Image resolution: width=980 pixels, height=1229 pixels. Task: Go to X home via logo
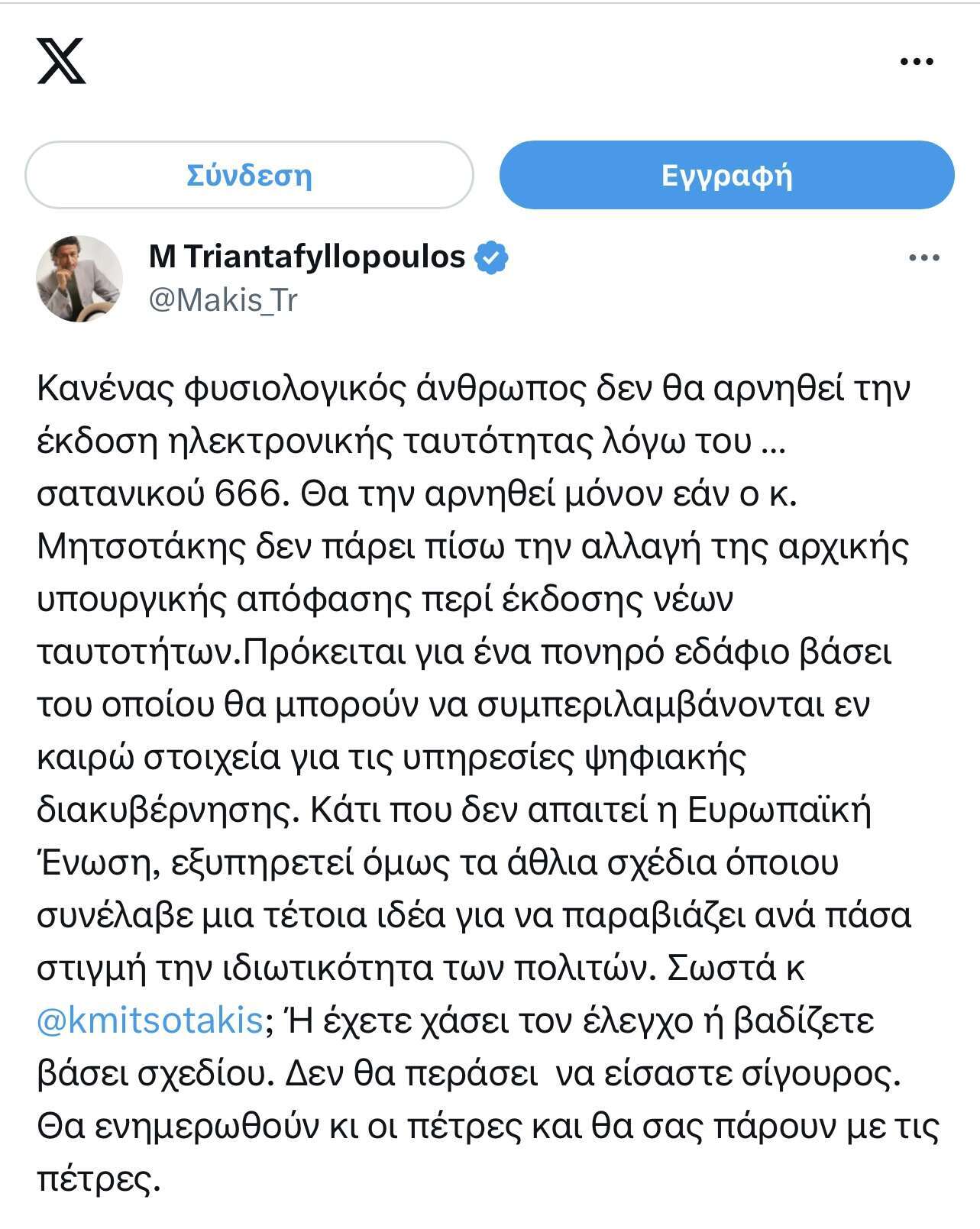(61, 61)
